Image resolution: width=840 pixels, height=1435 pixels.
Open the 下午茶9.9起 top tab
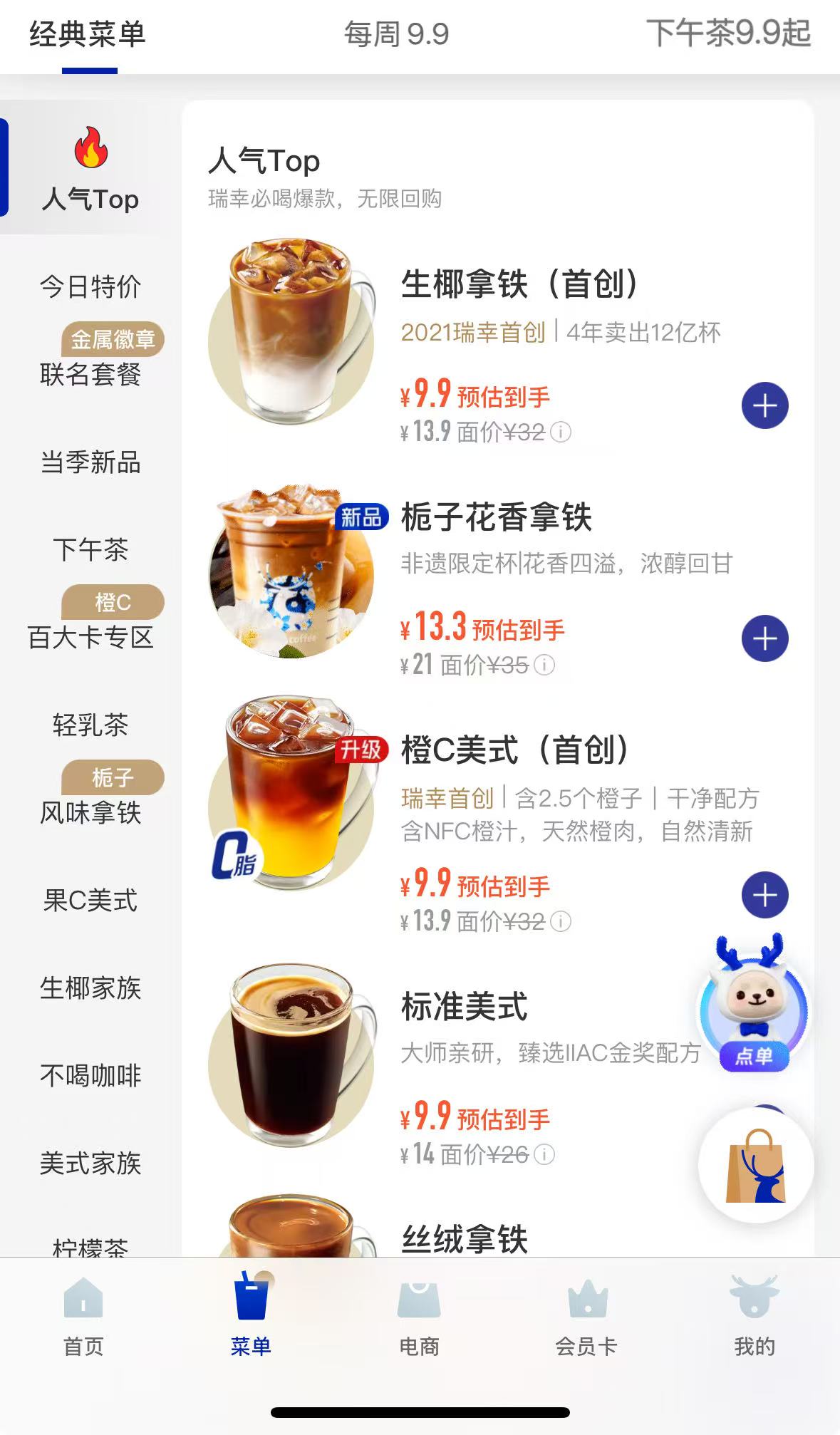[727, 33]
